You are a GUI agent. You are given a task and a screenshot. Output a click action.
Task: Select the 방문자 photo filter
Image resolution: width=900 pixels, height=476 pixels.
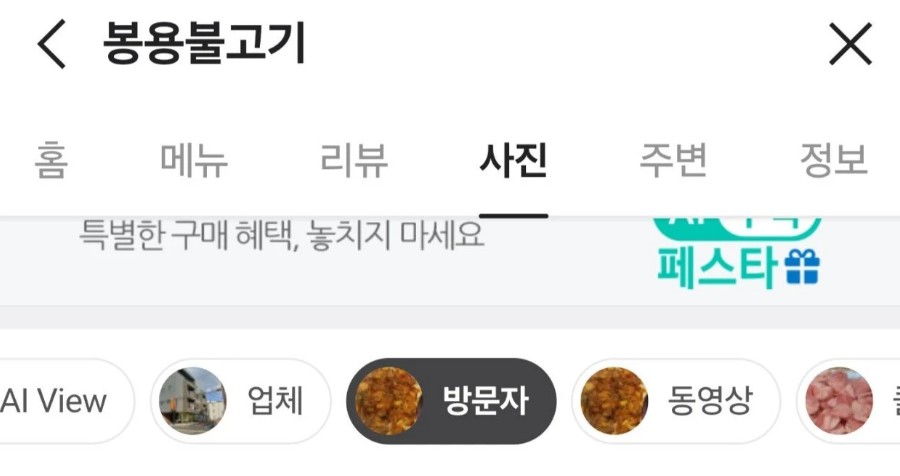pyautogui.click(x=450, y=401)
